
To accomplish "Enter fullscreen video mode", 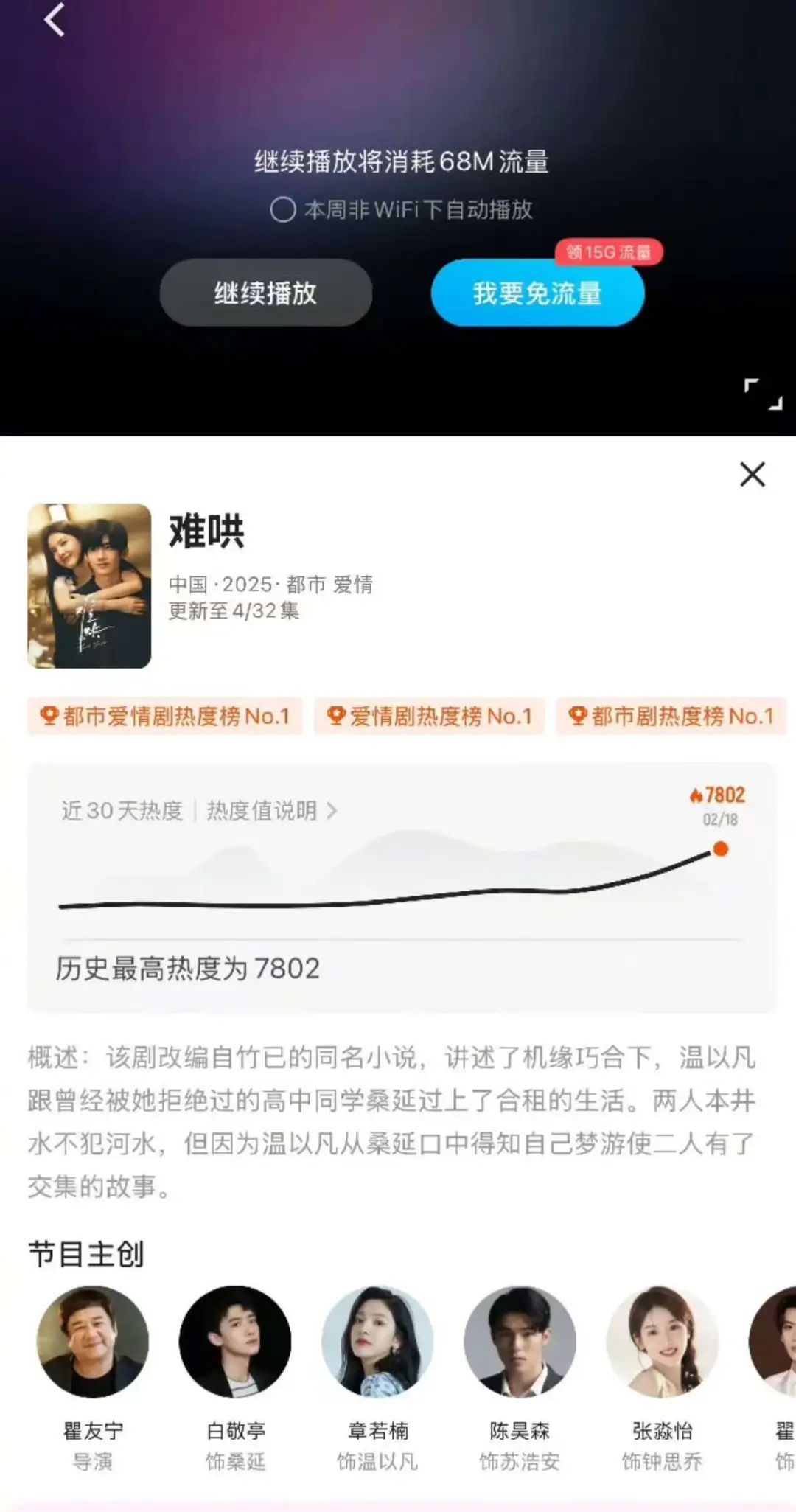I will (x=762, y=394).
